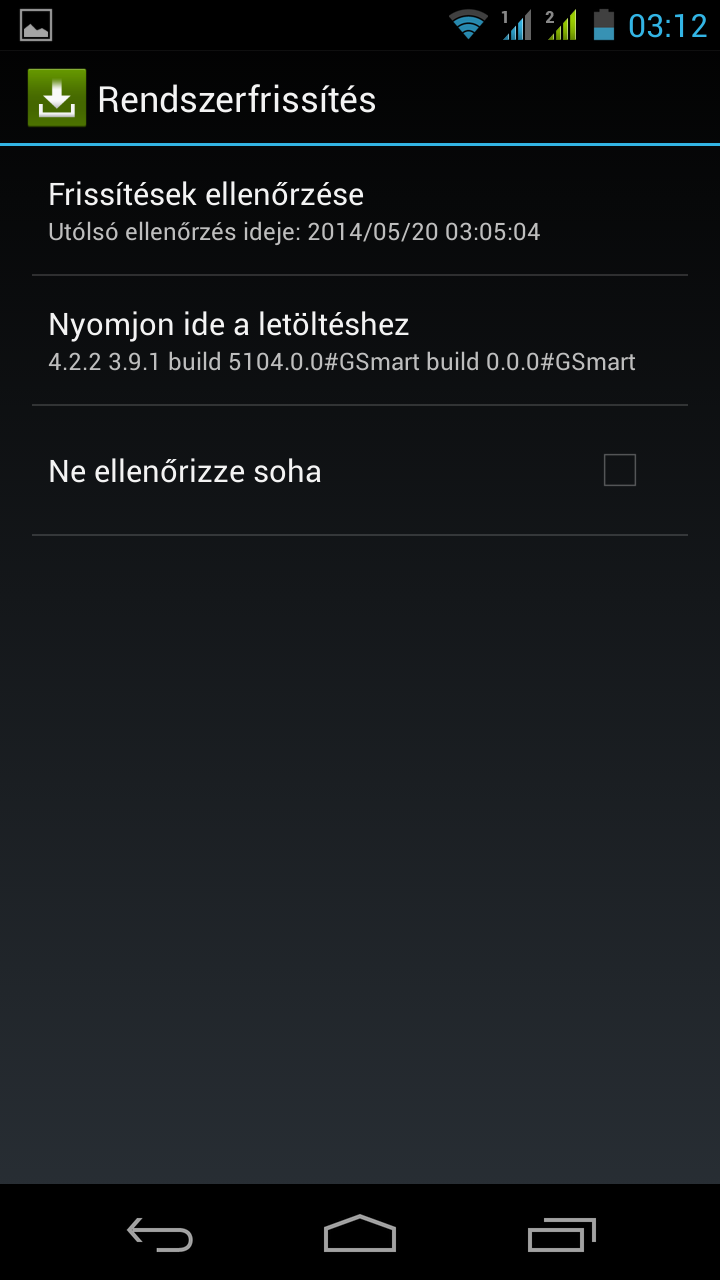The width and height of the screenshot is (720, 1280).
Task: Go back with the navigation bar arrow
Action: [x=160, y=1234]
